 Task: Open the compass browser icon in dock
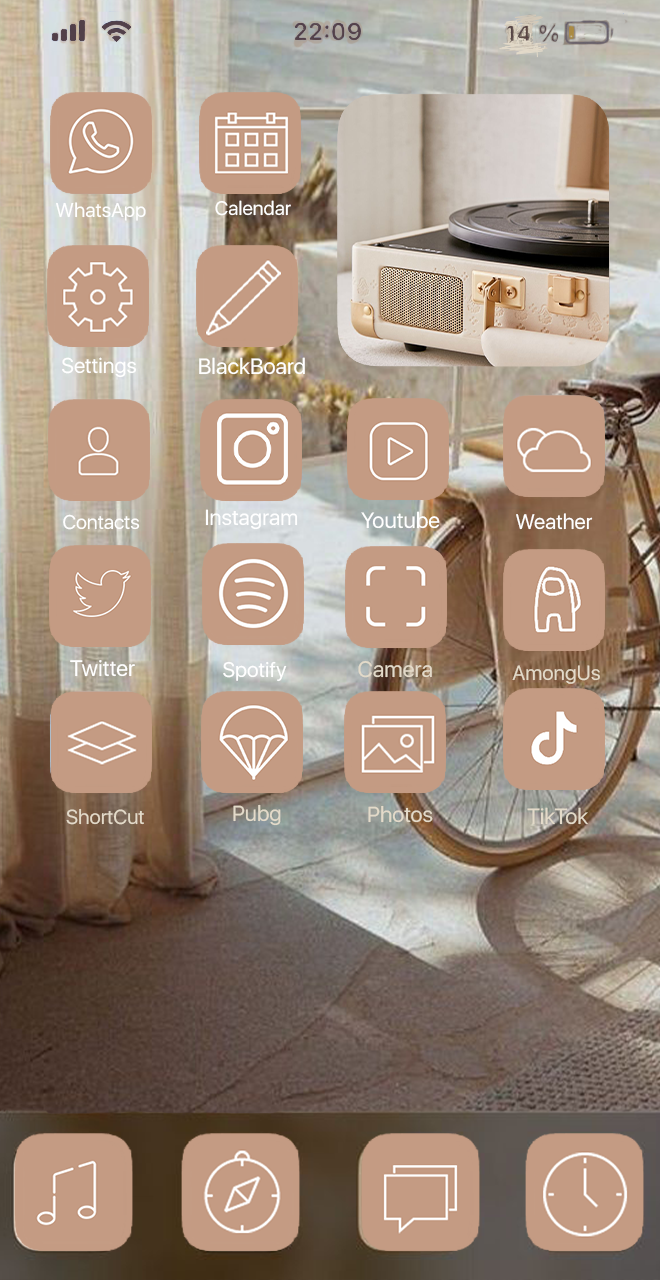pyautogui.click(x=240, y=1192)
